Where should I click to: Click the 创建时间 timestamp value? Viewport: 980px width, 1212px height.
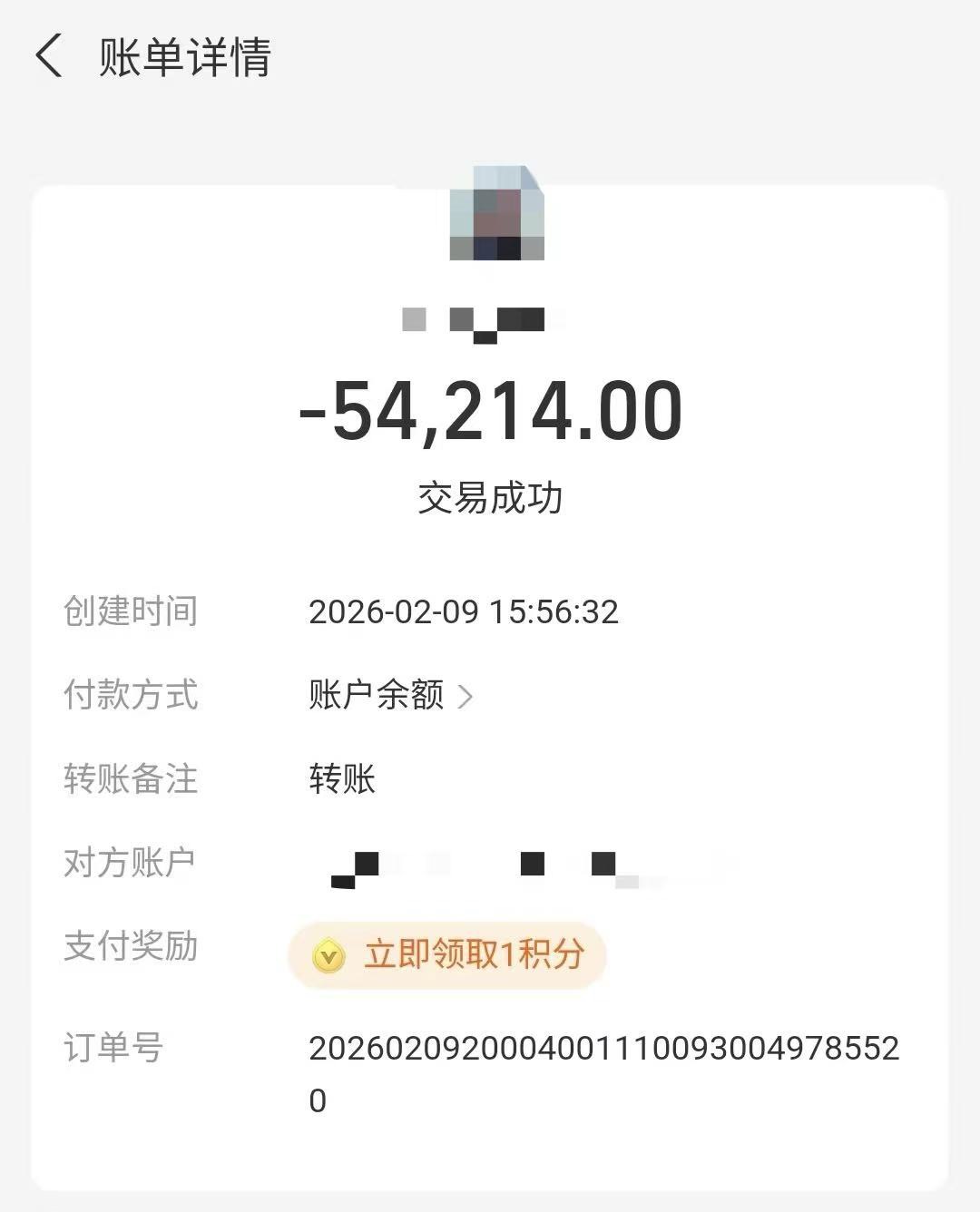click(x=464, y=613)
